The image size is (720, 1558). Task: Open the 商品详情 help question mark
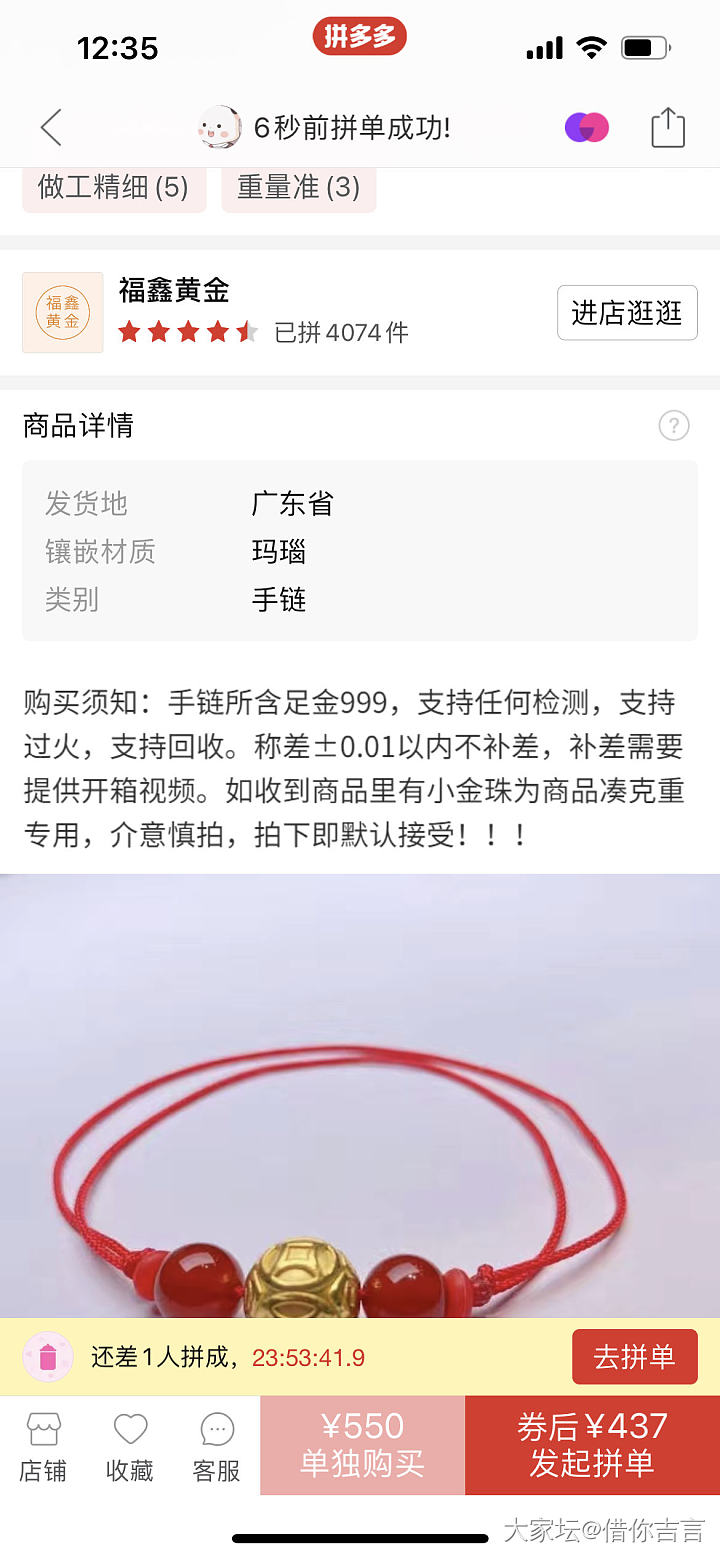pyautogui.click(x=673, y=426)
